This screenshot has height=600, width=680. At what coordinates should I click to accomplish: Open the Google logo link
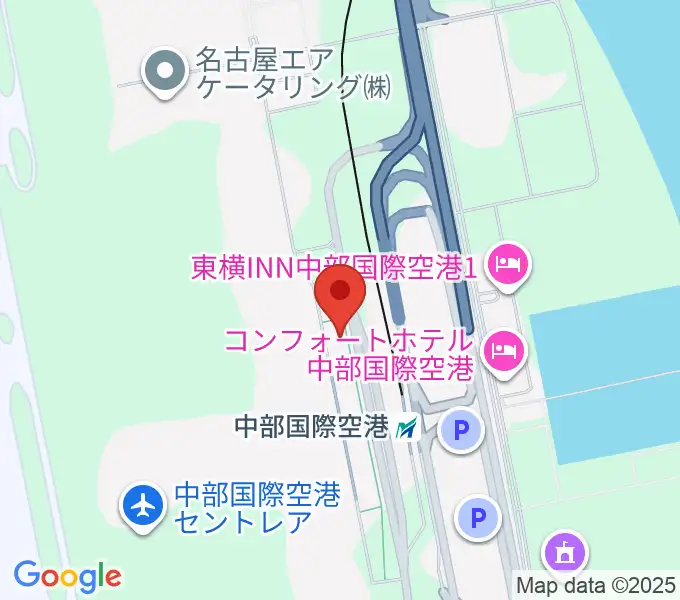[67, 576]
